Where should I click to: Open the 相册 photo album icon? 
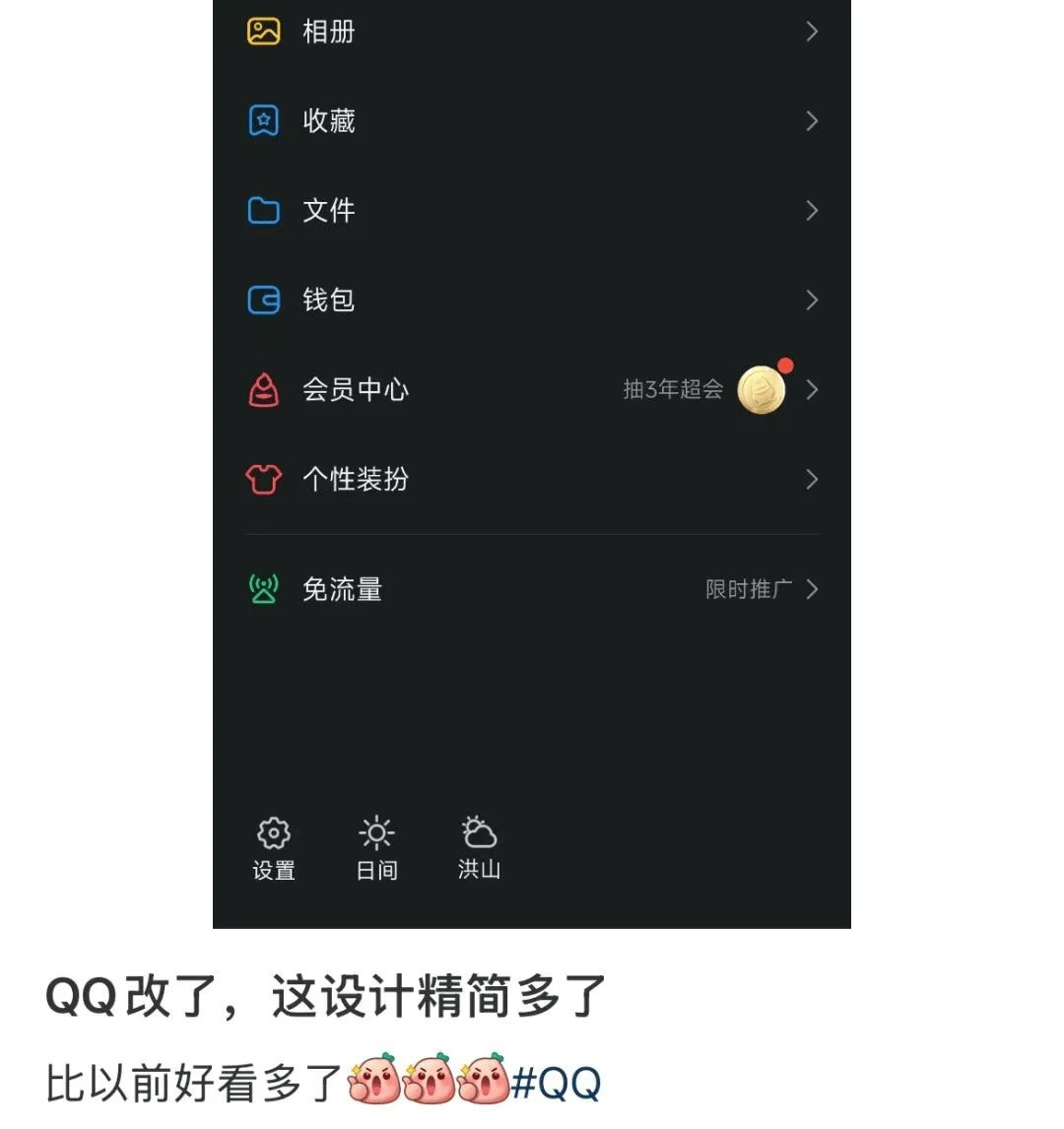coord(262,31)
